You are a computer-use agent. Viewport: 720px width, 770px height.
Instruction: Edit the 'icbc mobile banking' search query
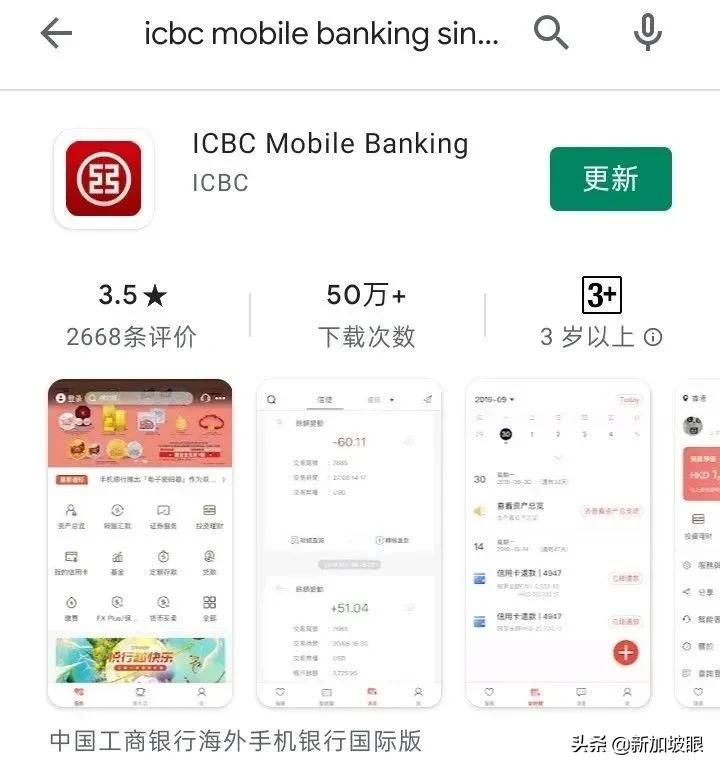coord(320,34)
